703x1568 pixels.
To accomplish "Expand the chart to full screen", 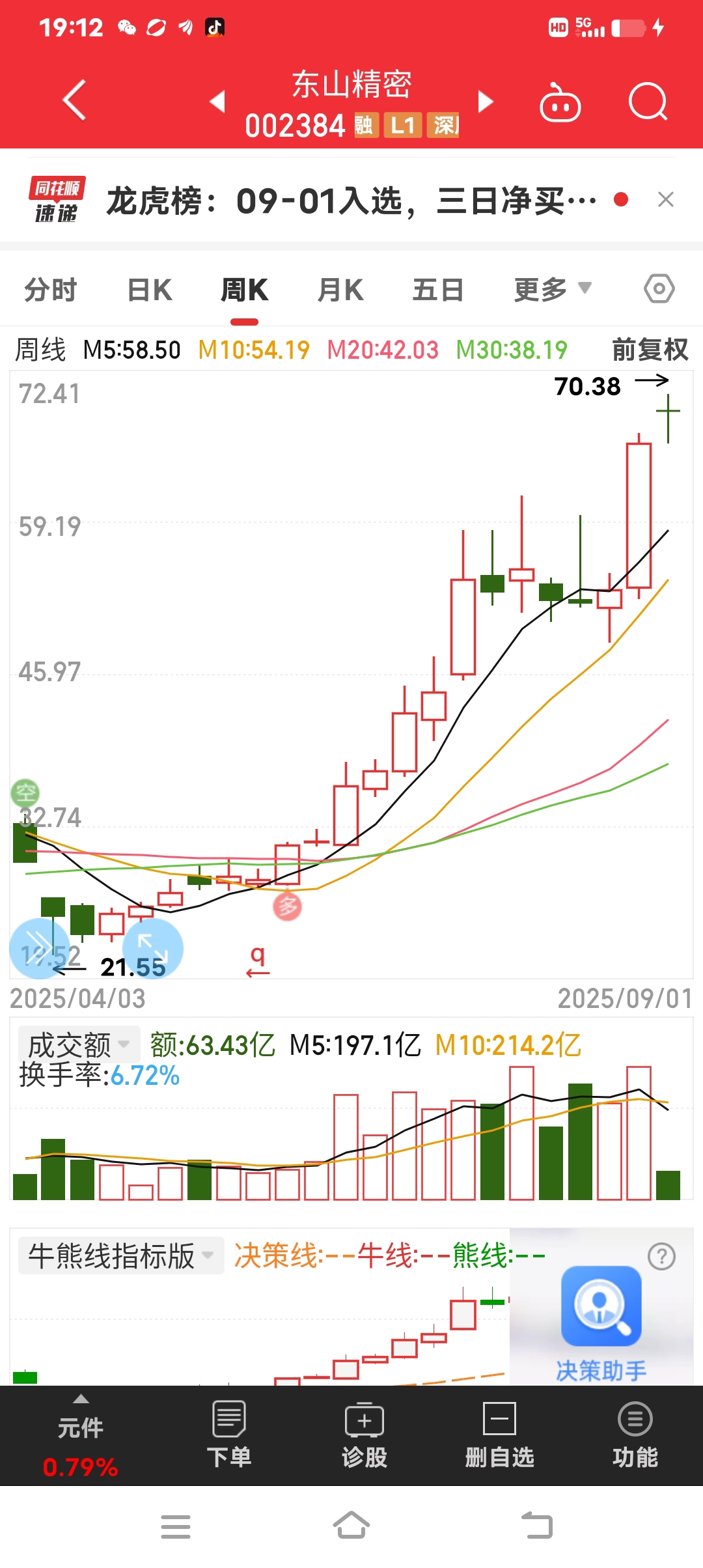I will 153,948.
